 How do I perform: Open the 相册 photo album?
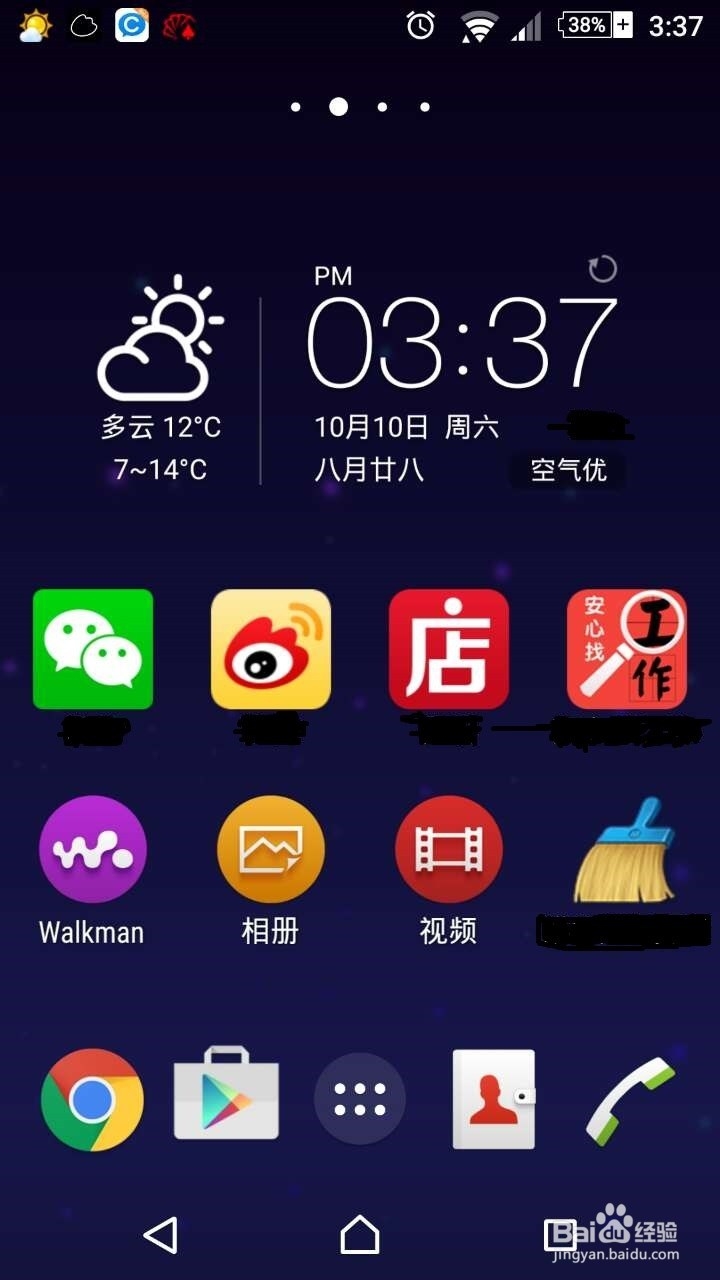coord(270,848)
